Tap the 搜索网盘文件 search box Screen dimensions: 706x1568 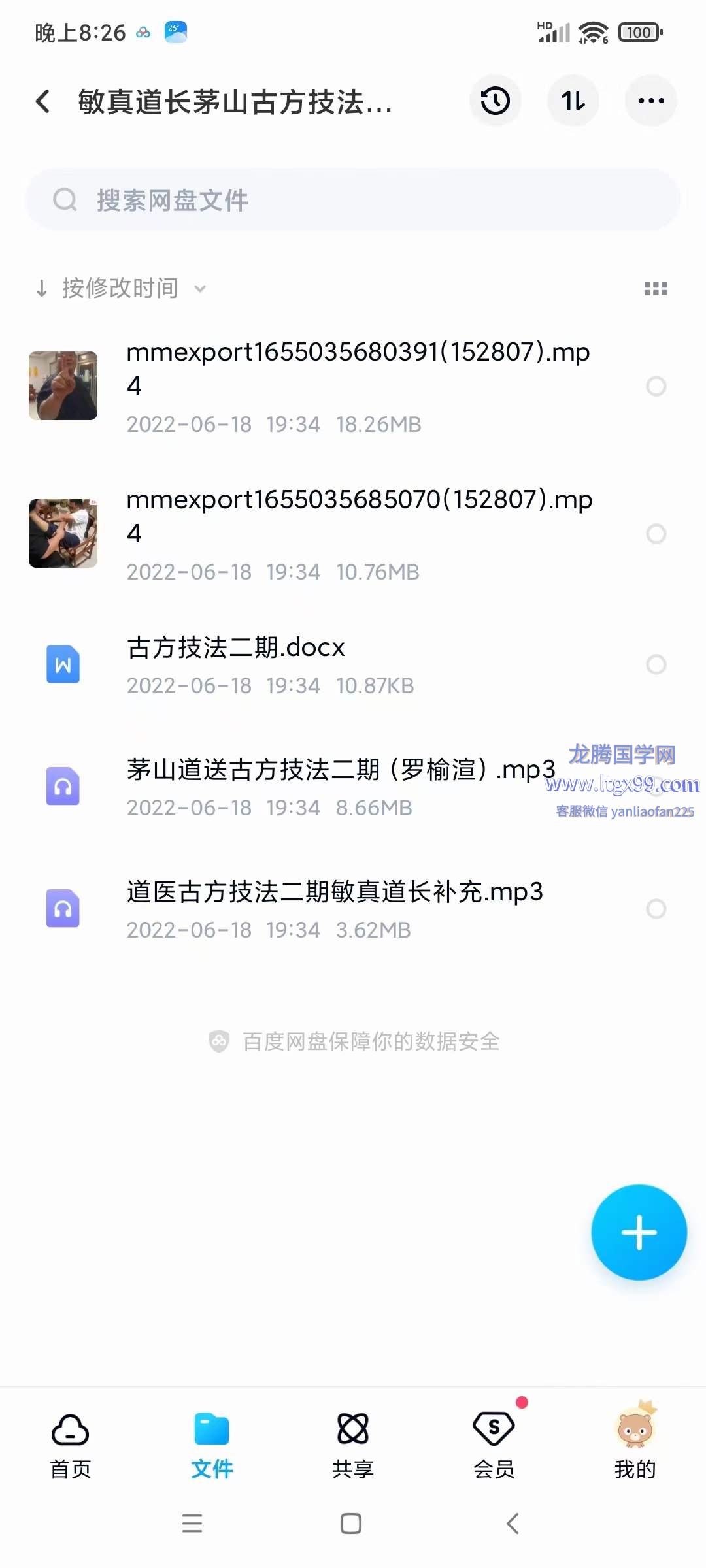(353, 200)
